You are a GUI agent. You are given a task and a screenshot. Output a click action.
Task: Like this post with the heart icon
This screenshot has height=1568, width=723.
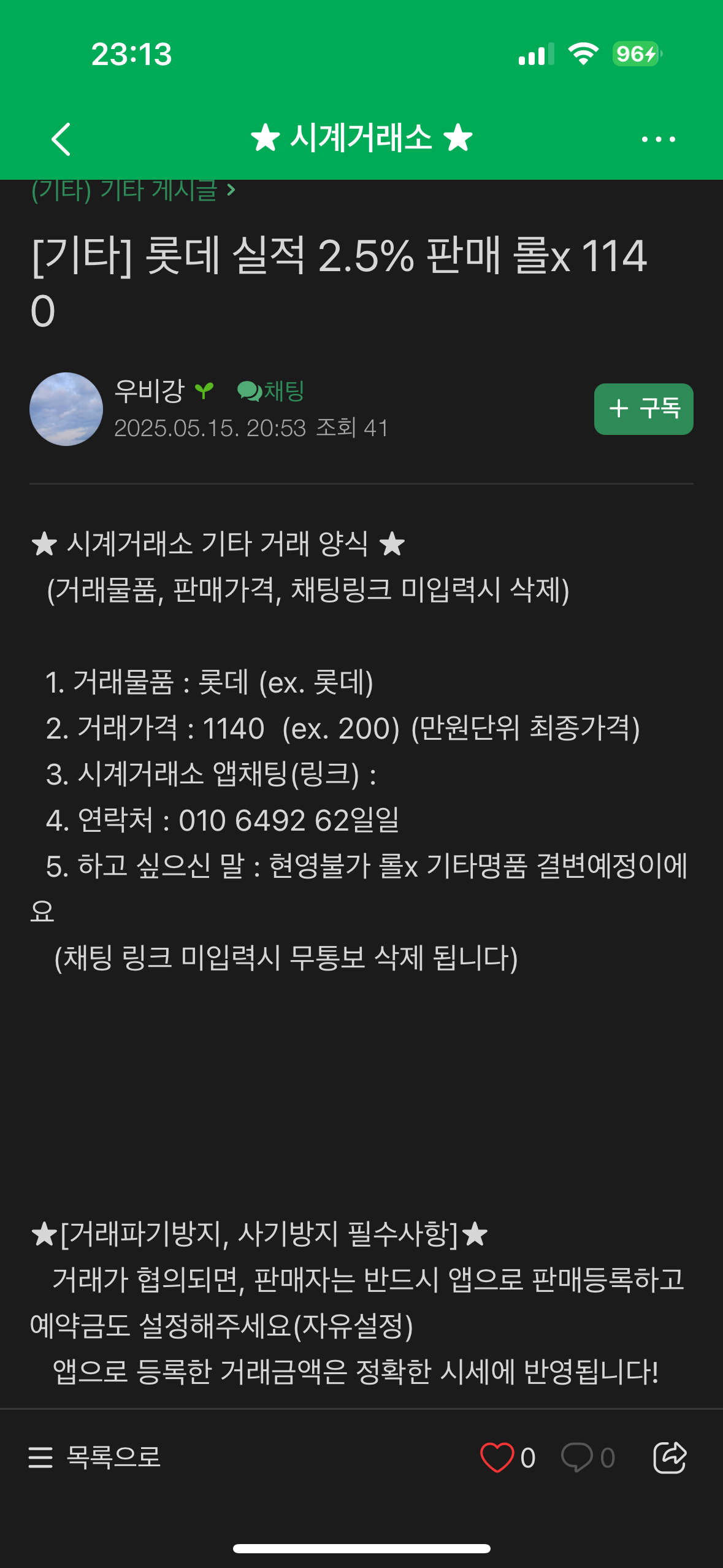coord(497,1458)
